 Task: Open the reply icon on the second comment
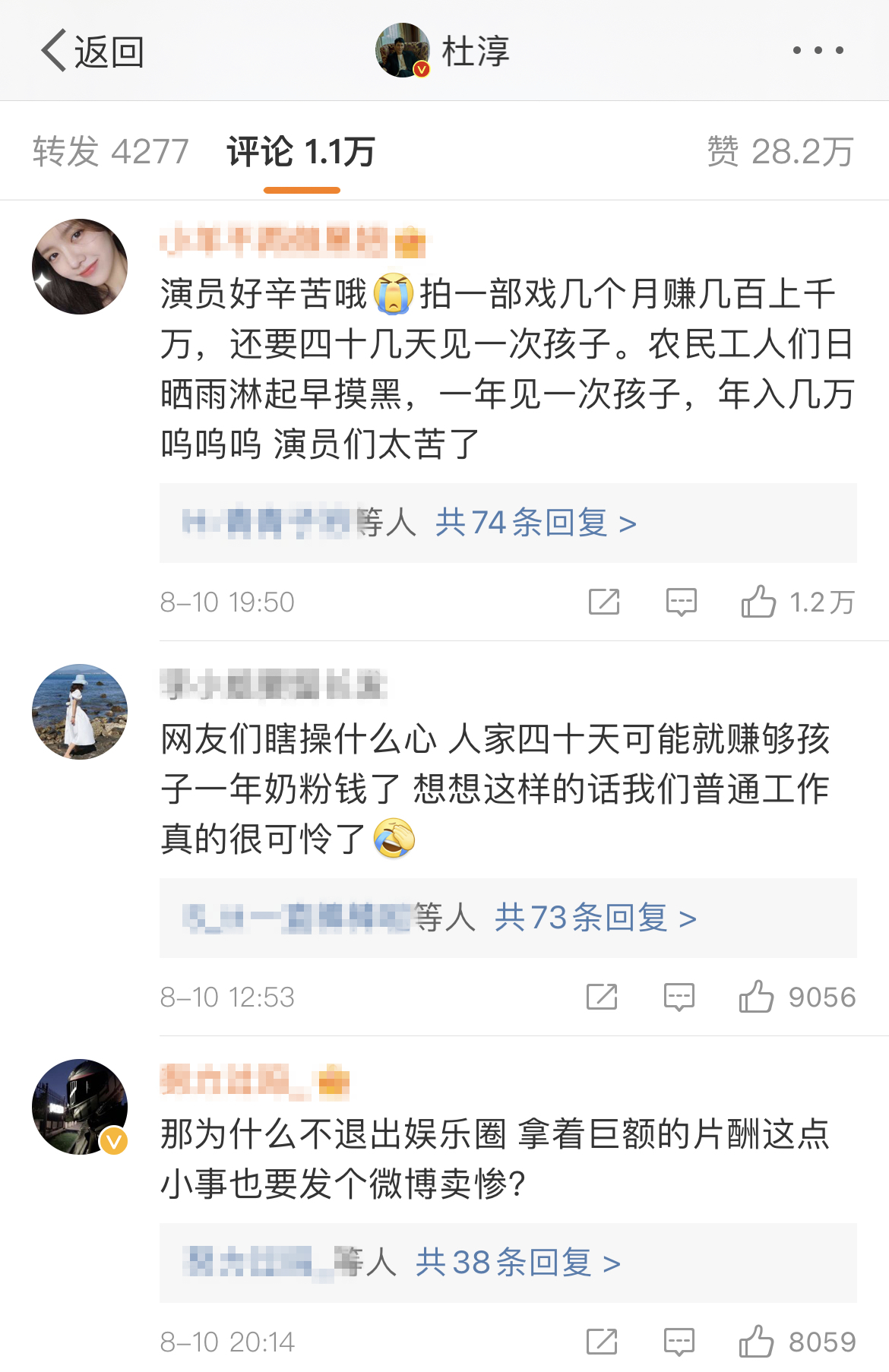(x=680, y=997)
